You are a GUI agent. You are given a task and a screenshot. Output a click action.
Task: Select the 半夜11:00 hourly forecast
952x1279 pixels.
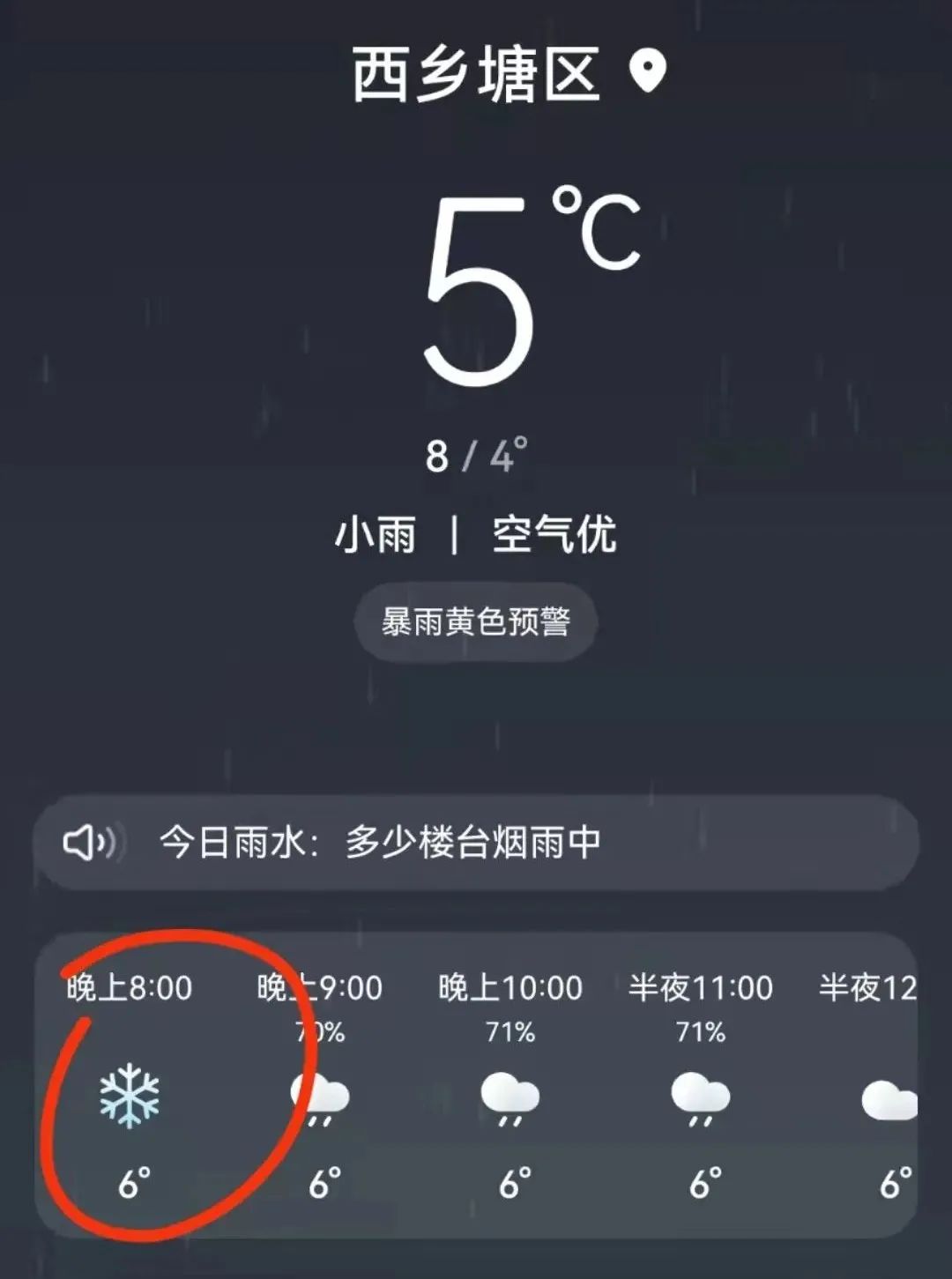click(x=701, y=1086)
